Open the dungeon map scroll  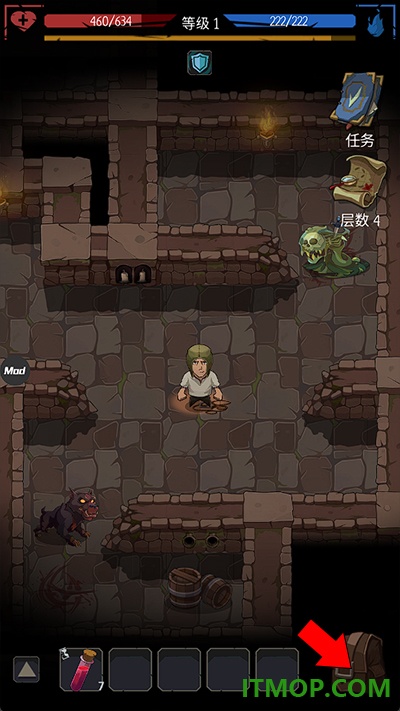point(360,180)
